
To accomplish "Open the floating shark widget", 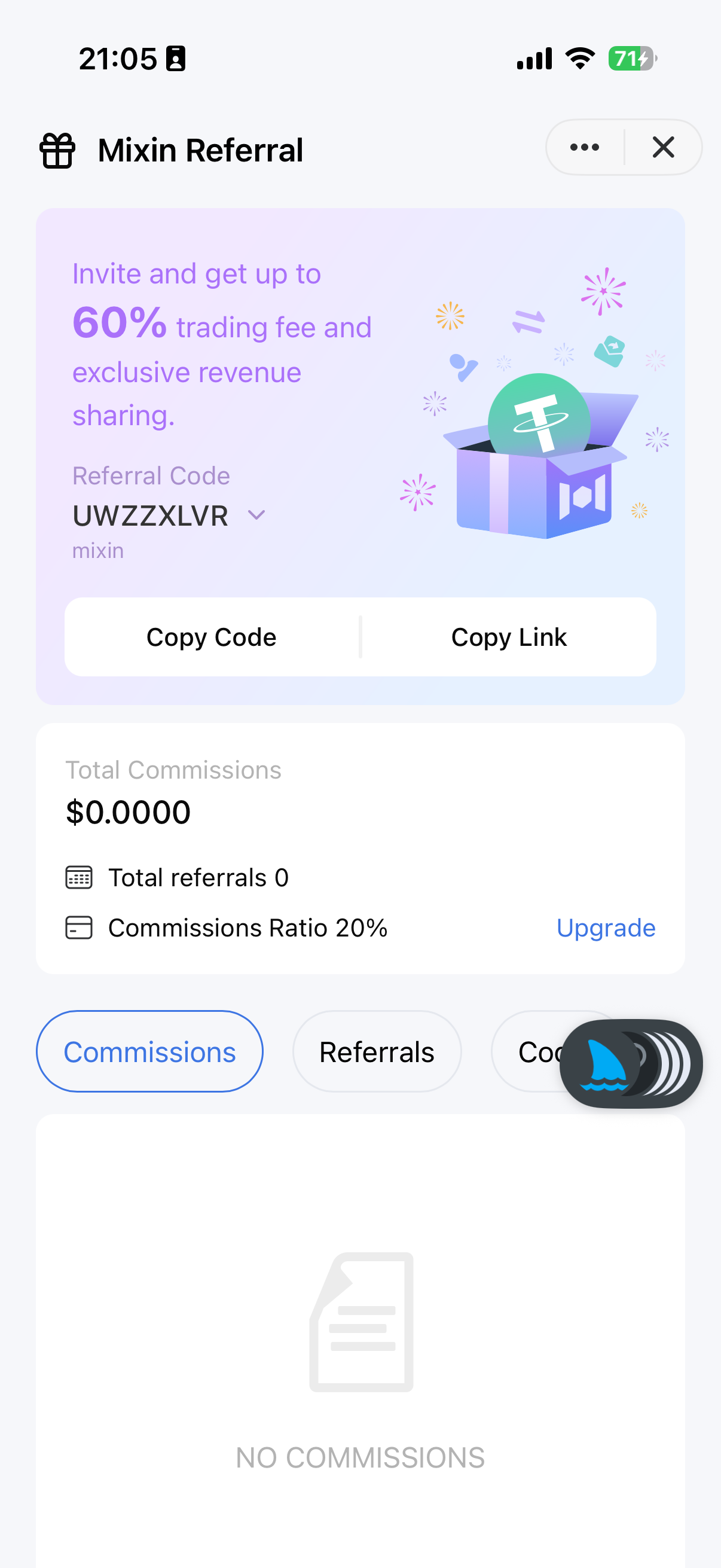I will coord(630,1063).
